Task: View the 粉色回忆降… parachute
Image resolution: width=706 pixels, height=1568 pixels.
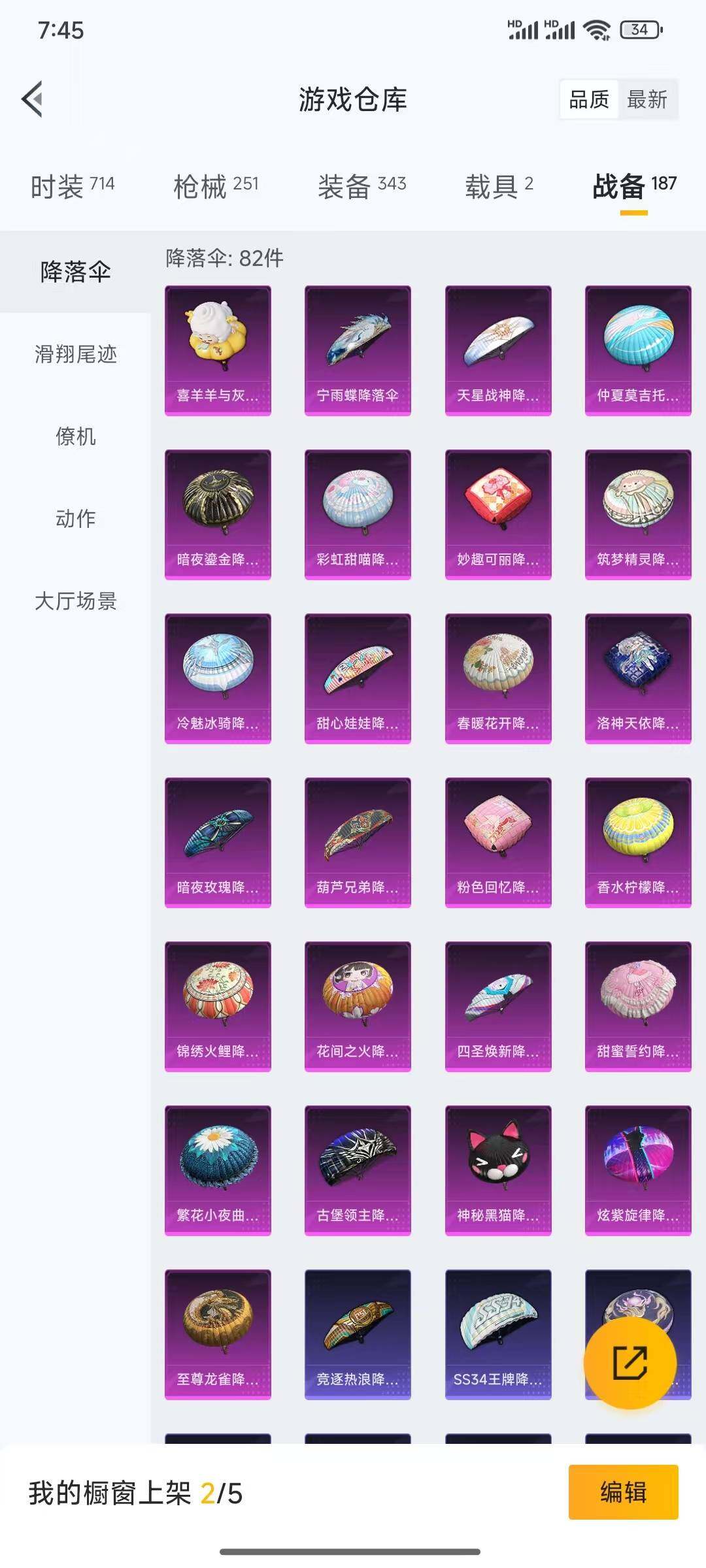Action: coord(498,842)
